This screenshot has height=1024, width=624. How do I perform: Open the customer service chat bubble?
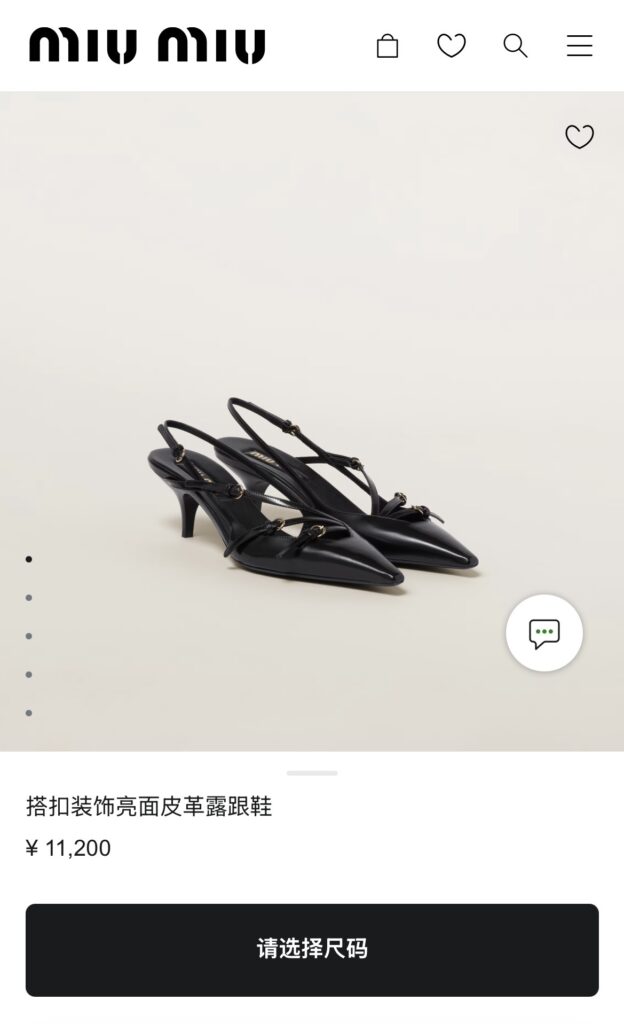544,633
